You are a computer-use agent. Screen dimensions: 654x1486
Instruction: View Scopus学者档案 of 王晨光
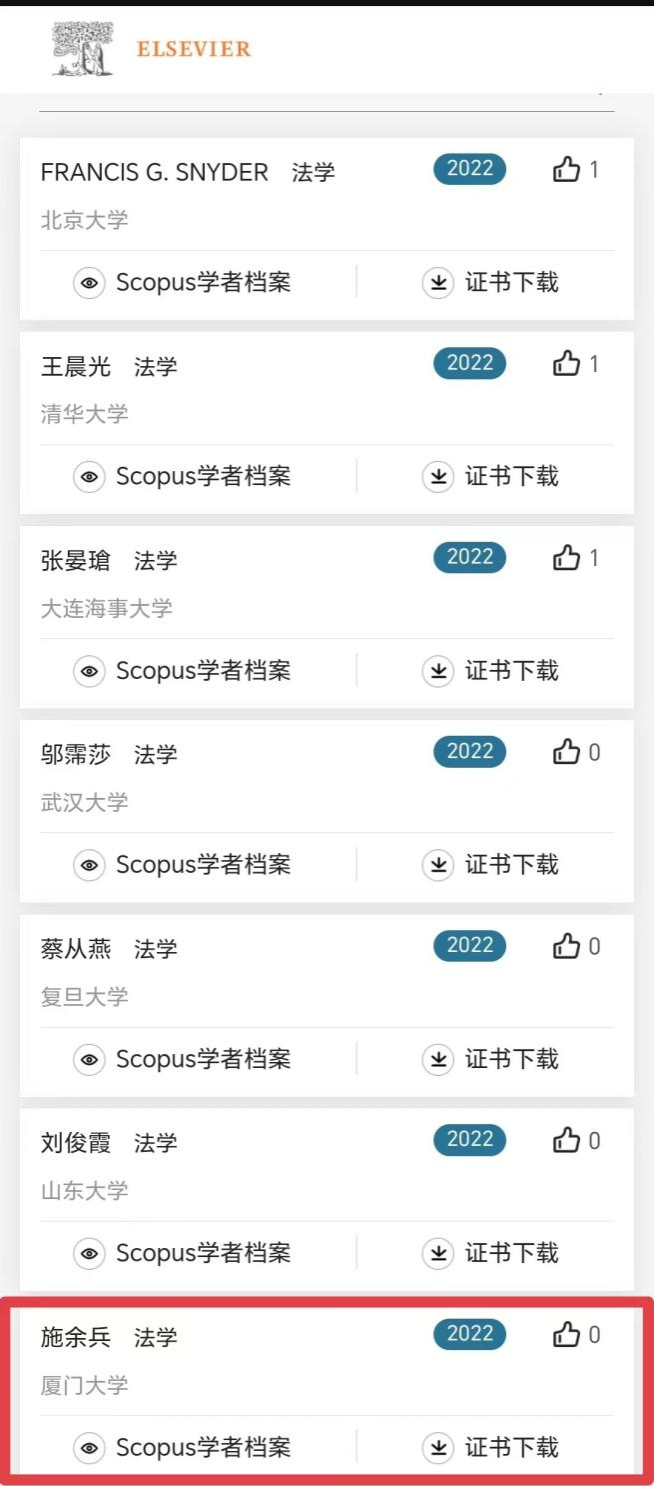(x=183, y=477)
